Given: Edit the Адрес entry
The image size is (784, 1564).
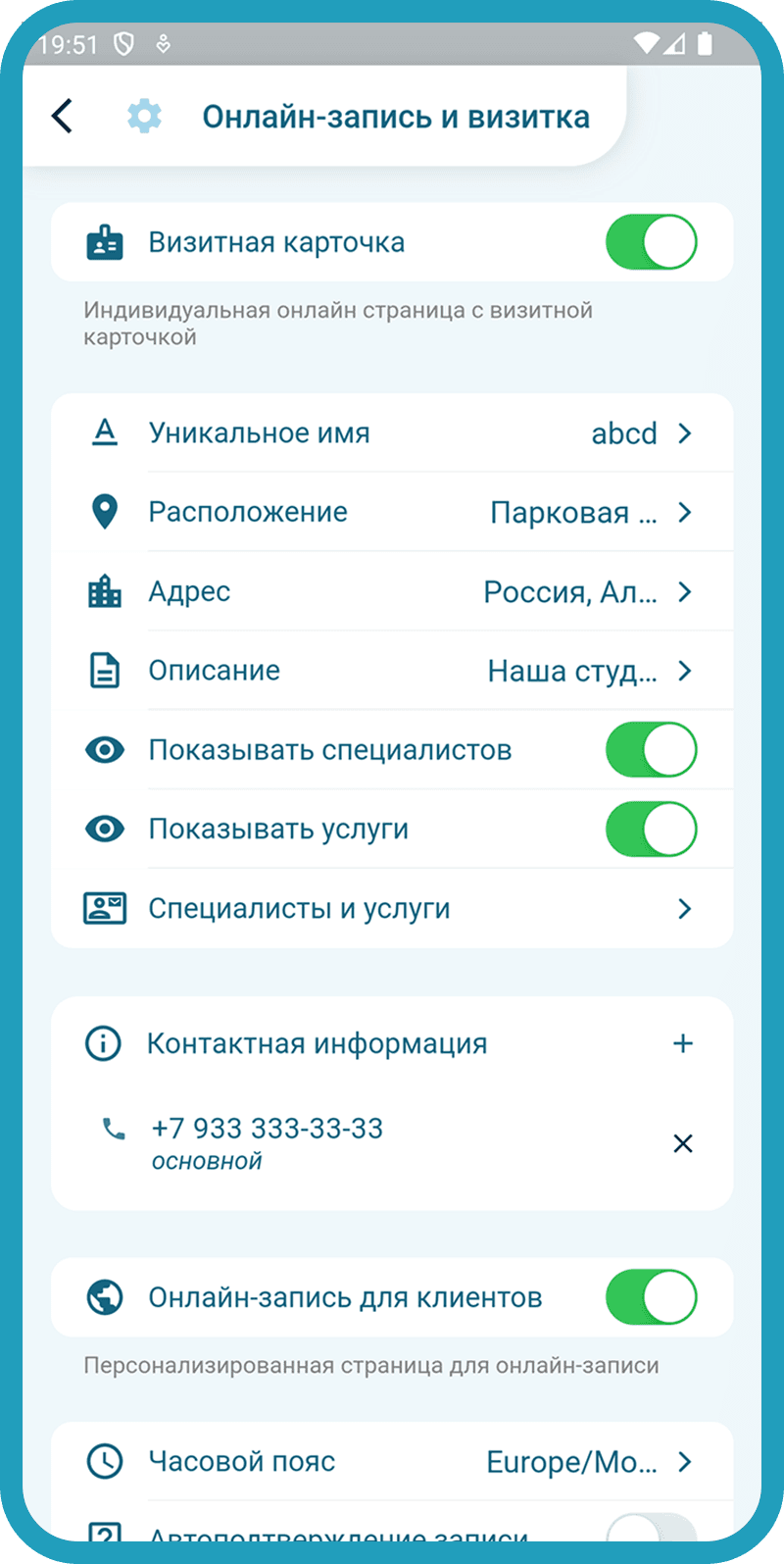Looking at the screenshot, I should click(x=392, y=591).
